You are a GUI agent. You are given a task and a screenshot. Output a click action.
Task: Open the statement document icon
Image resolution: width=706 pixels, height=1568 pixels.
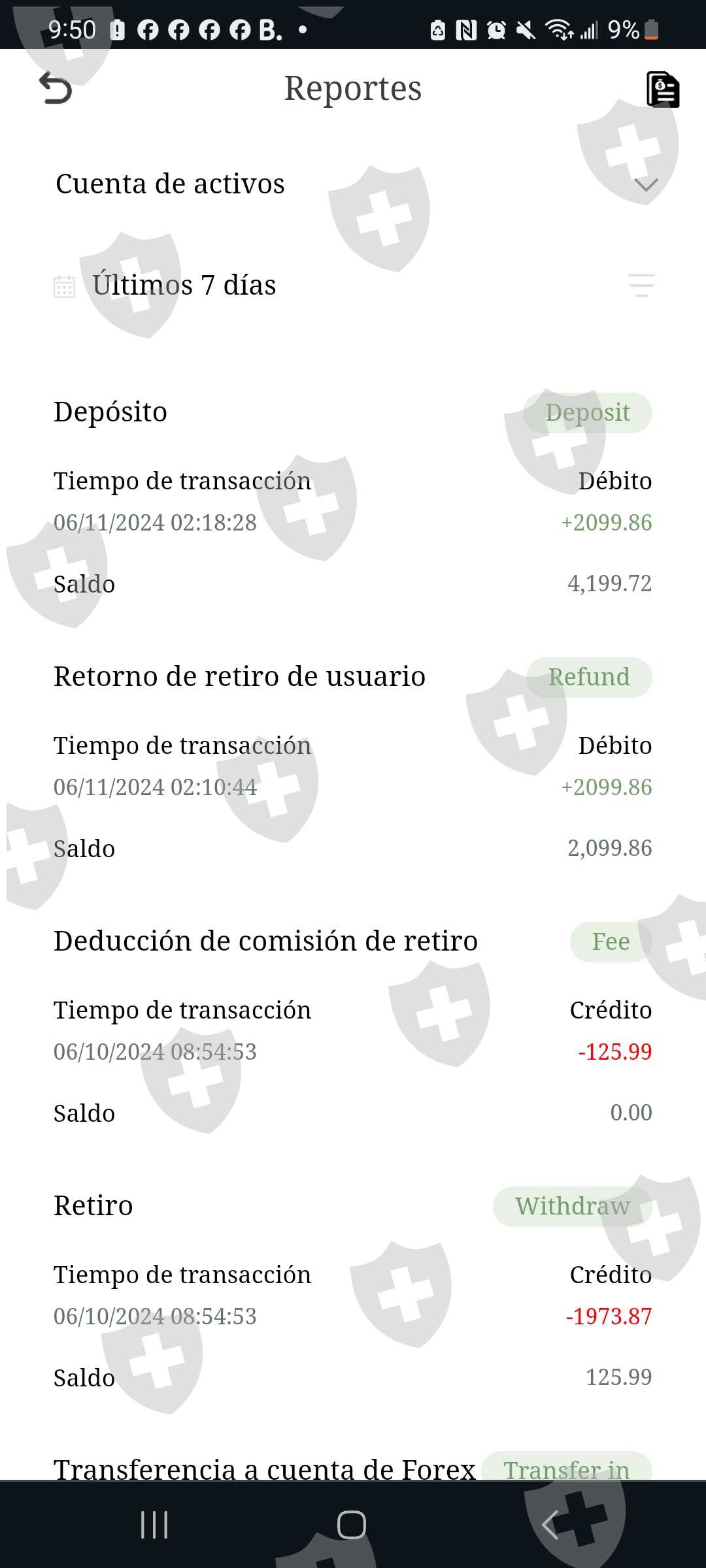pos(663,90)
